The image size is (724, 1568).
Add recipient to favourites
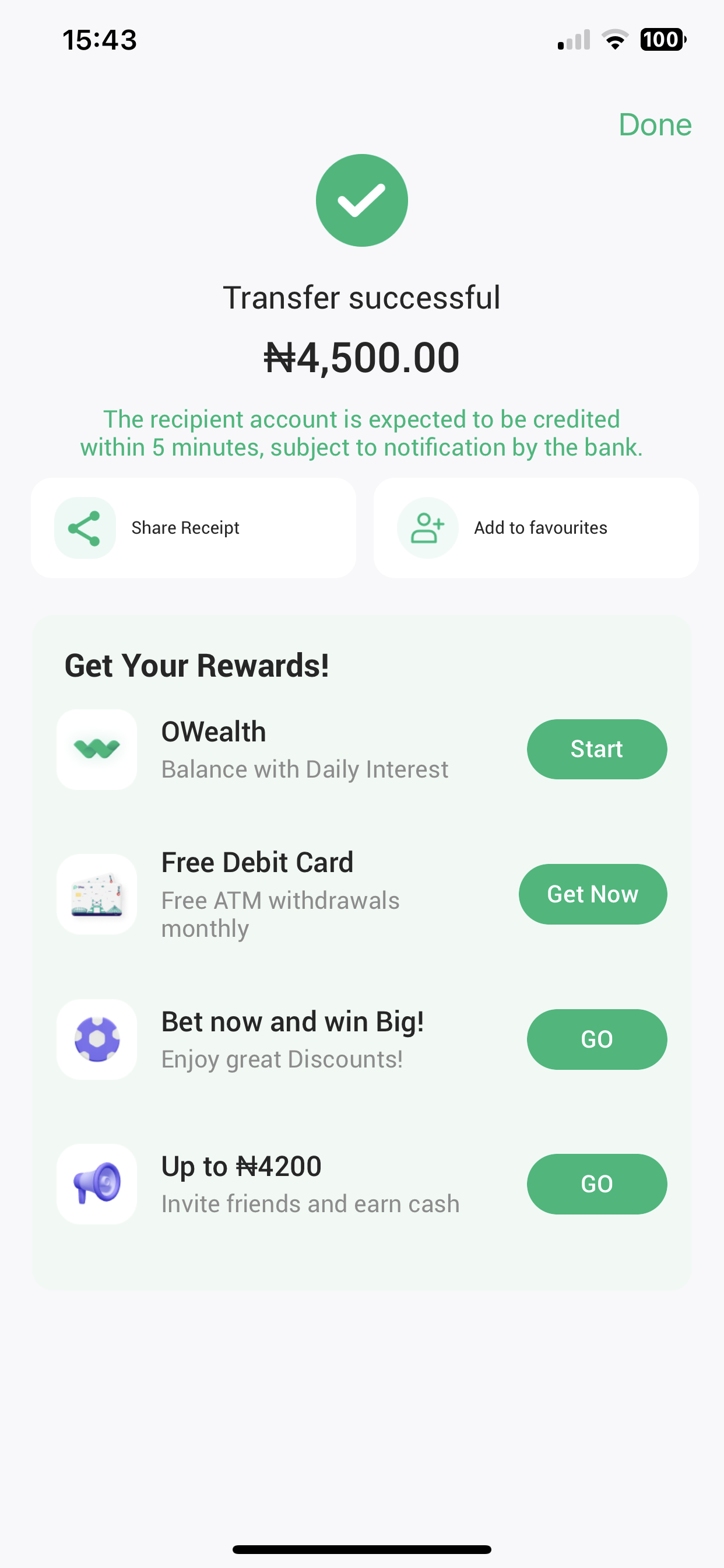click(535, 528)
